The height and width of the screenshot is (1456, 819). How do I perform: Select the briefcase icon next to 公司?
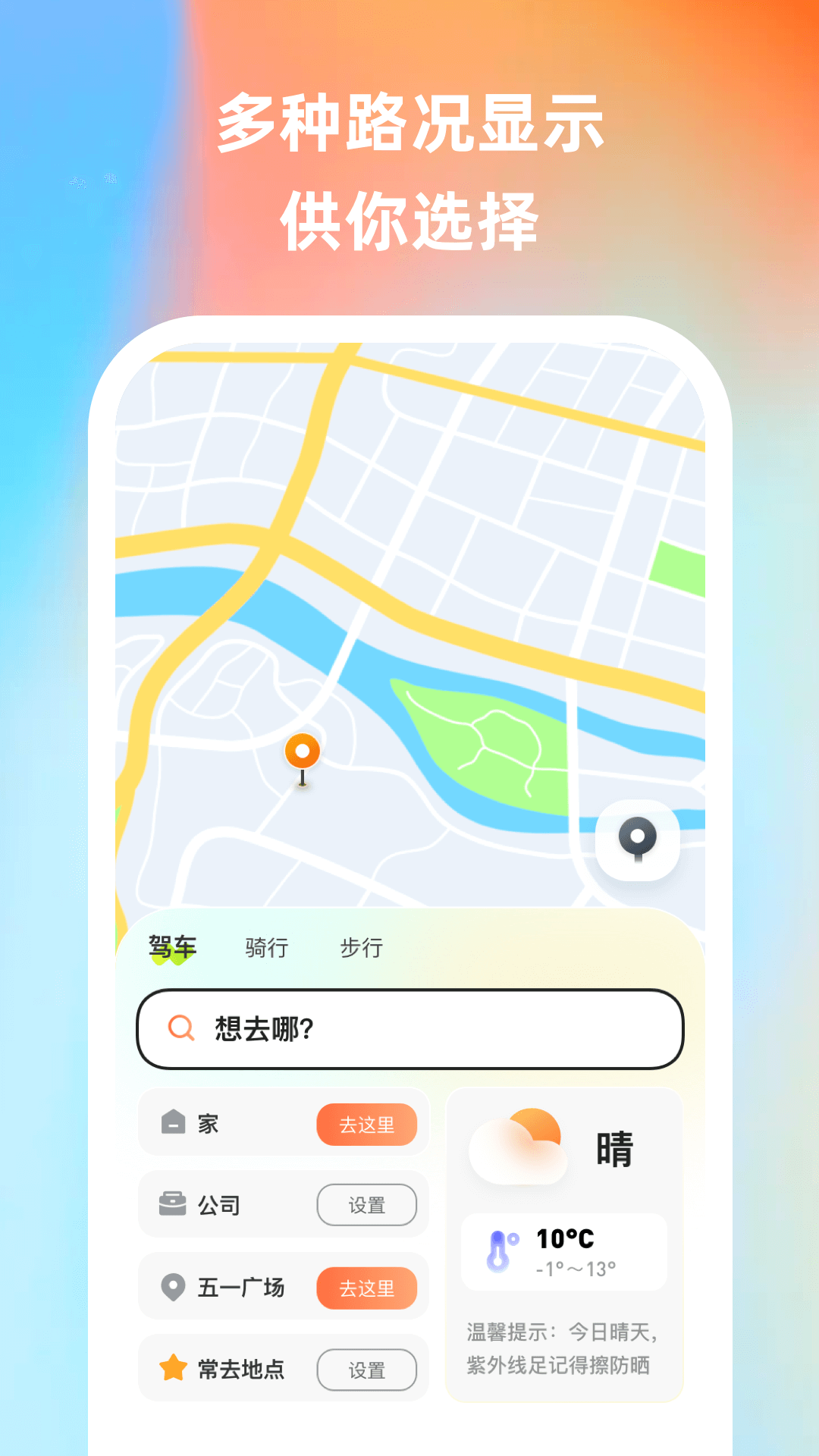click(174, 1204)
